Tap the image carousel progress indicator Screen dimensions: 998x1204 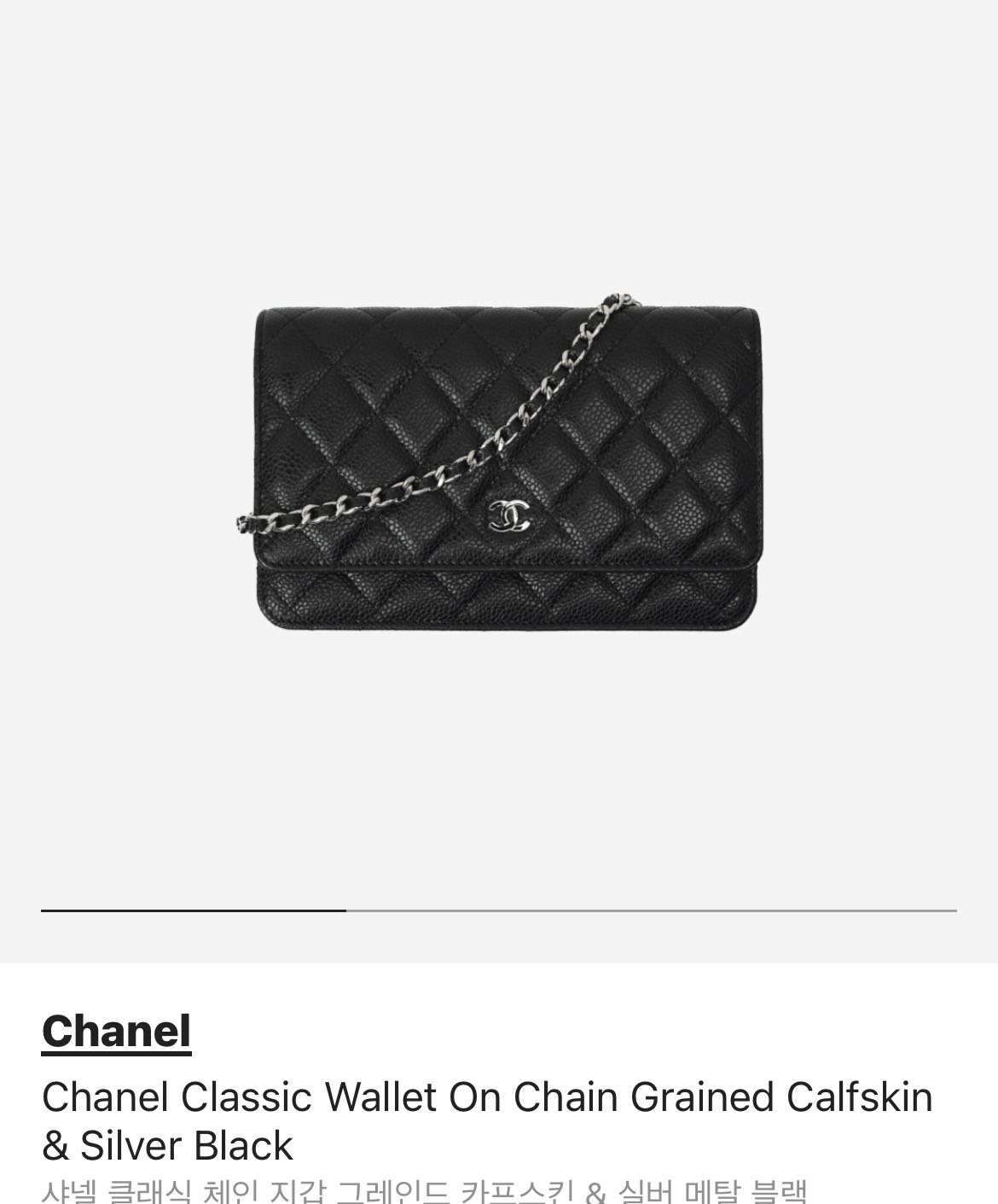point(498,910)
